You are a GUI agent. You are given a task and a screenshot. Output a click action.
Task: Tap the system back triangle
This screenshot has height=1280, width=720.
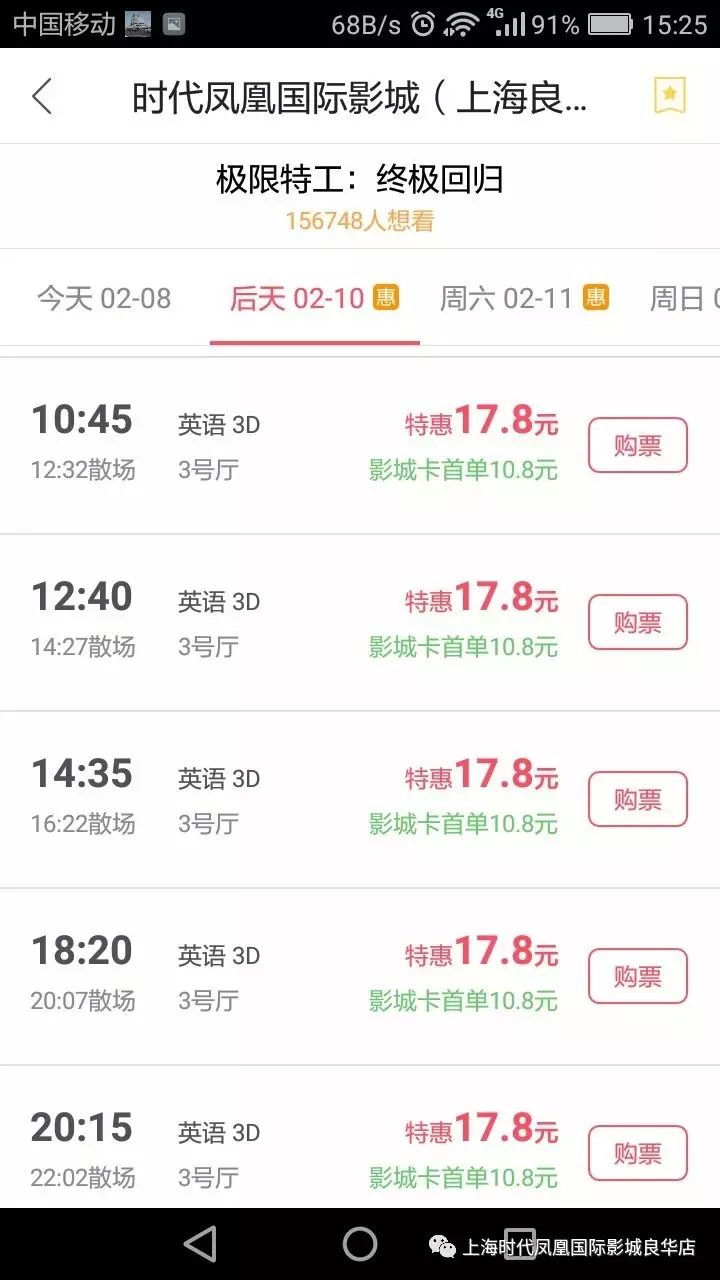click(x=200, y=1244)
